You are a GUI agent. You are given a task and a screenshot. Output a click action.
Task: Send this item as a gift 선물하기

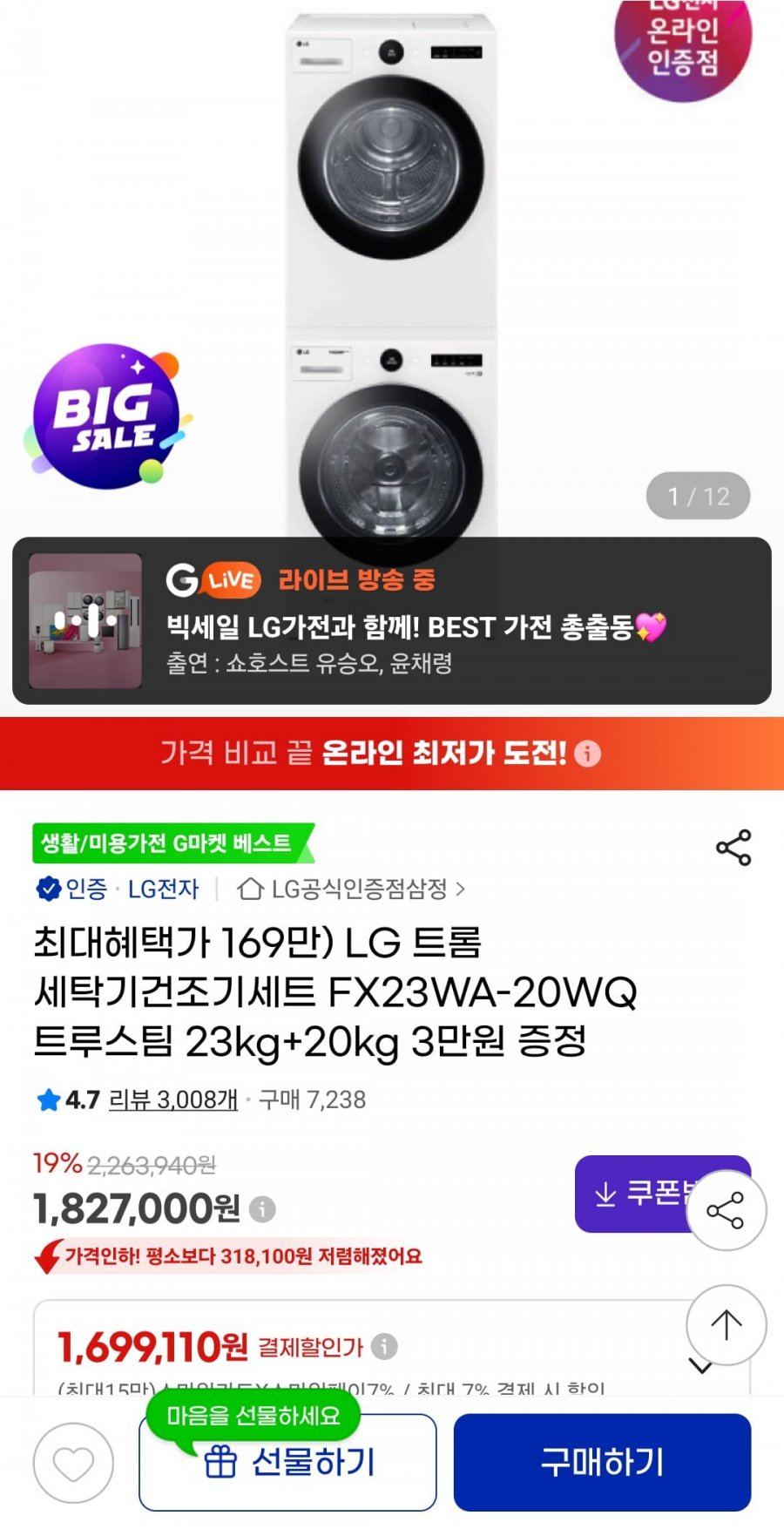click(287, 1463)
